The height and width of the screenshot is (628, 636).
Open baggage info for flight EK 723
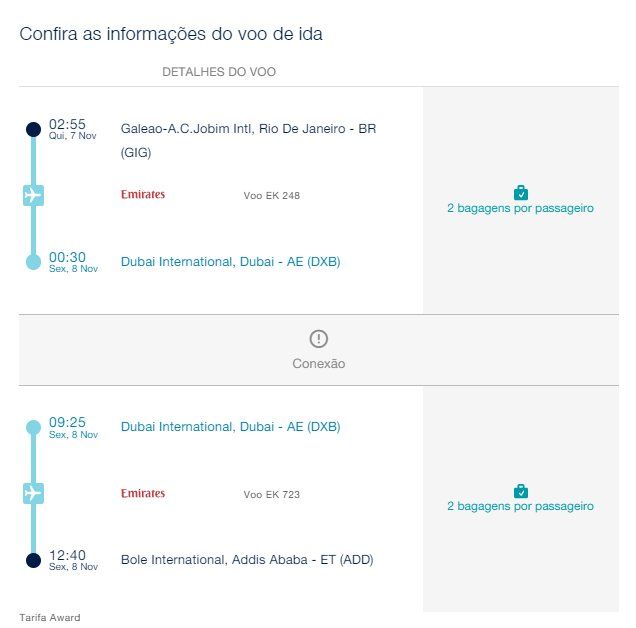point(520,506)
